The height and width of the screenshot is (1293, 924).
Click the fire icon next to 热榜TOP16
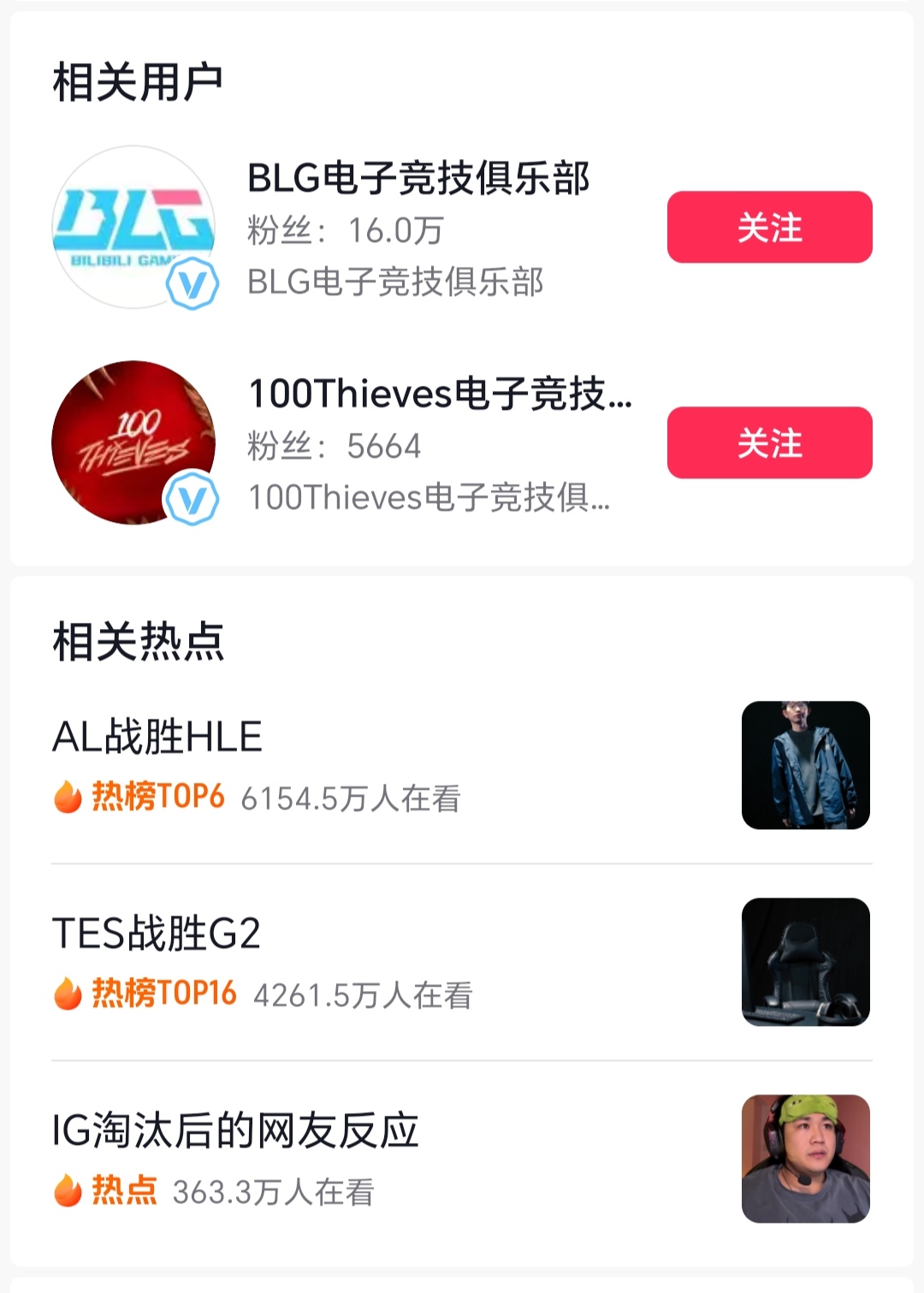[67, 993]
